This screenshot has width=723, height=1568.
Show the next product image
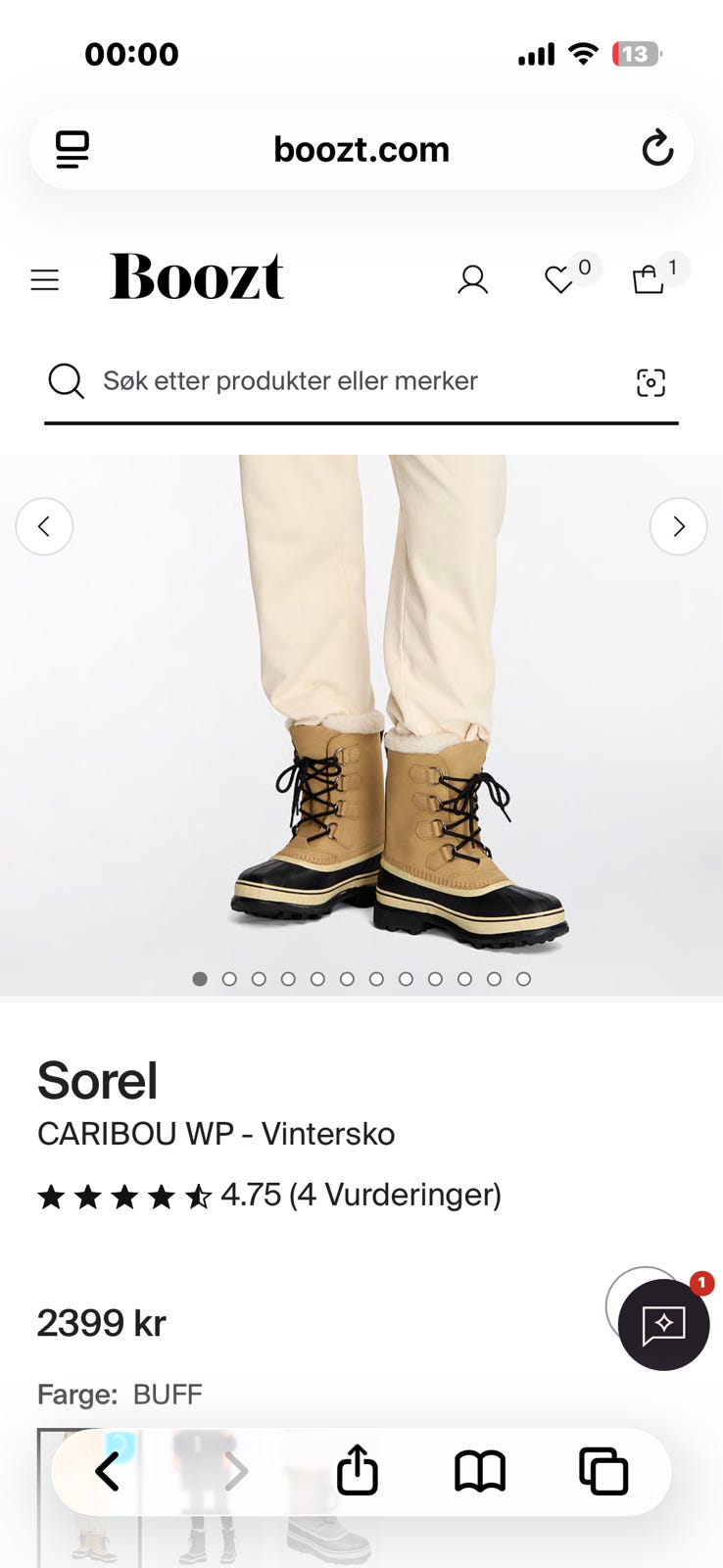(679, 526)
